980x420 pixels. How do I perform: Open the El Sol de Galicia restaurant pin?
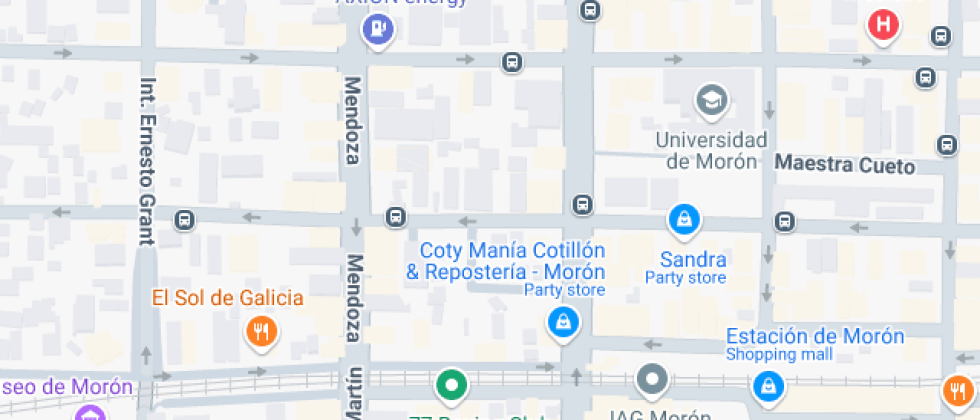pos(261,331)
